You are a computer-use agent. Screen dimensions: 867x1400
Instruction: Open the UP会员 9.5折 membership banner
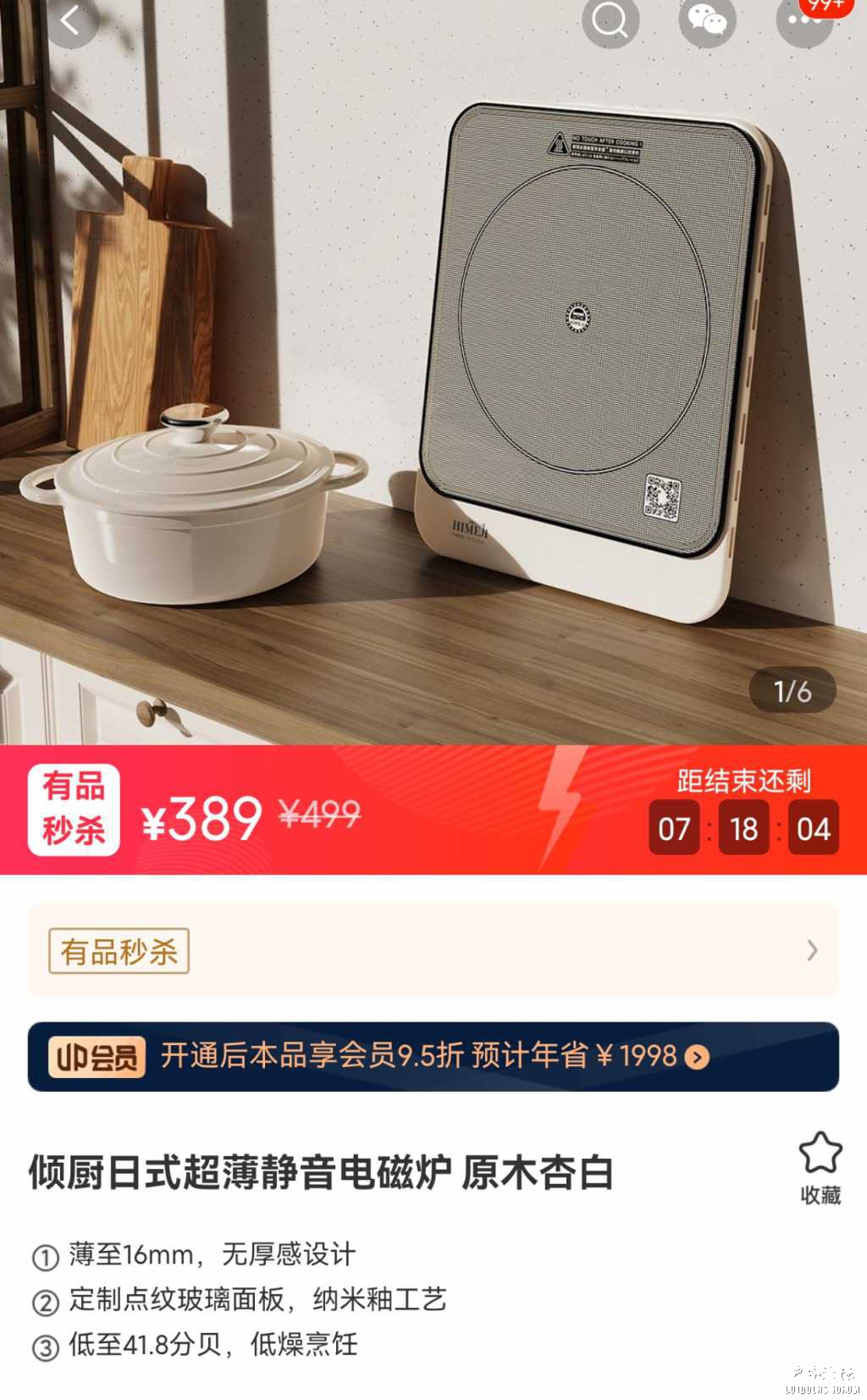point(433,1056)
